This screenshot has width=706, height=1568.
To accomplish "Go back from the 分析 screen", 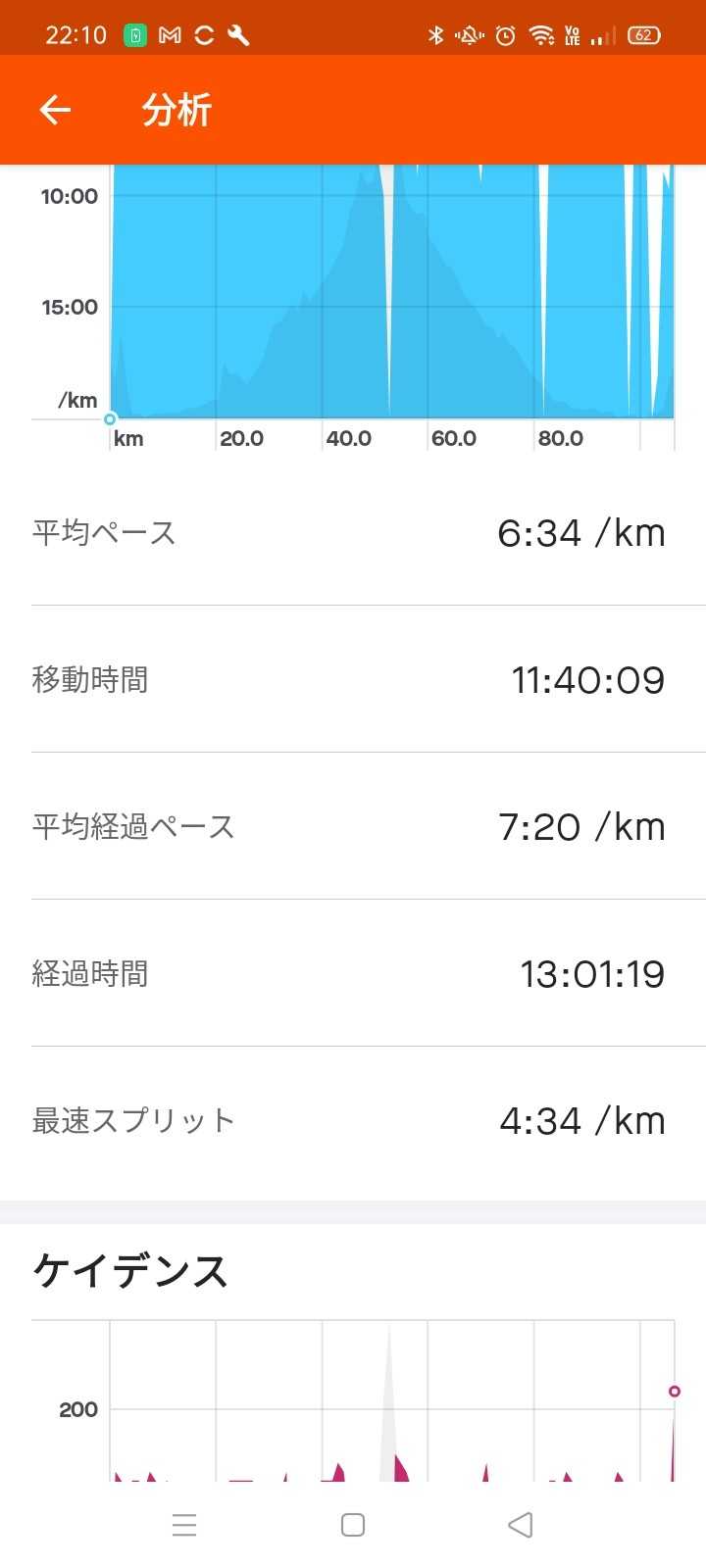I will point(55,110).
